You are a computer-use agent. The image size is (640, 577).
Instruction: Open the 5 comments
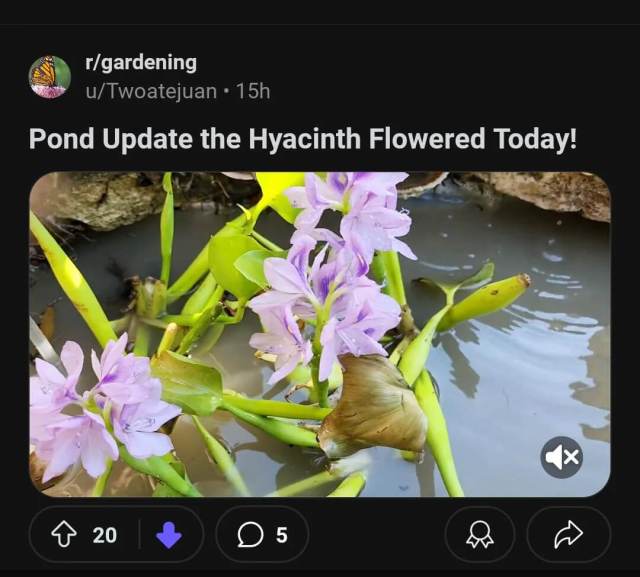coord(262,535)
